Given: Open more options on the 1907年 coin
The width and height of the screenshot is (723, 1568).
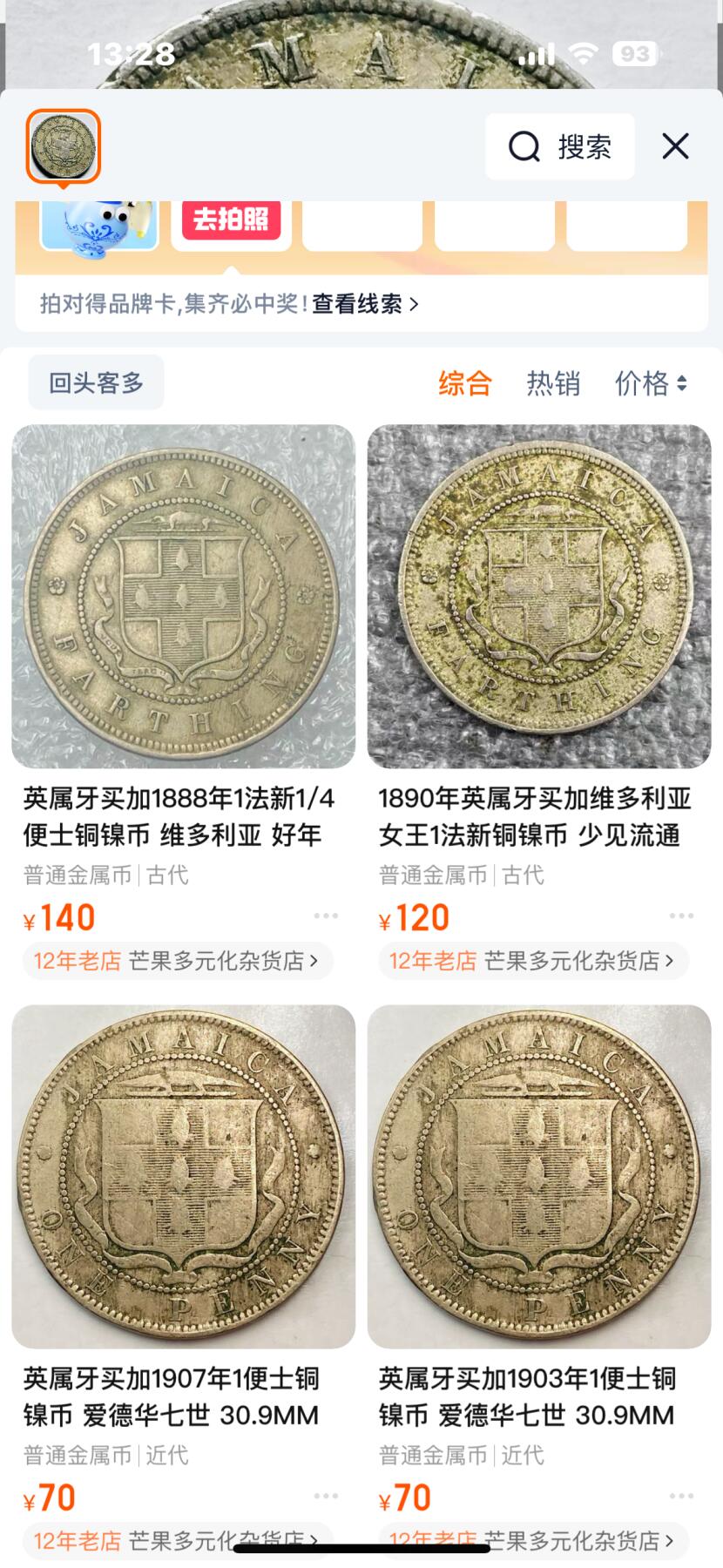Looking at the screenshot, I should [x=326, y=1496].
